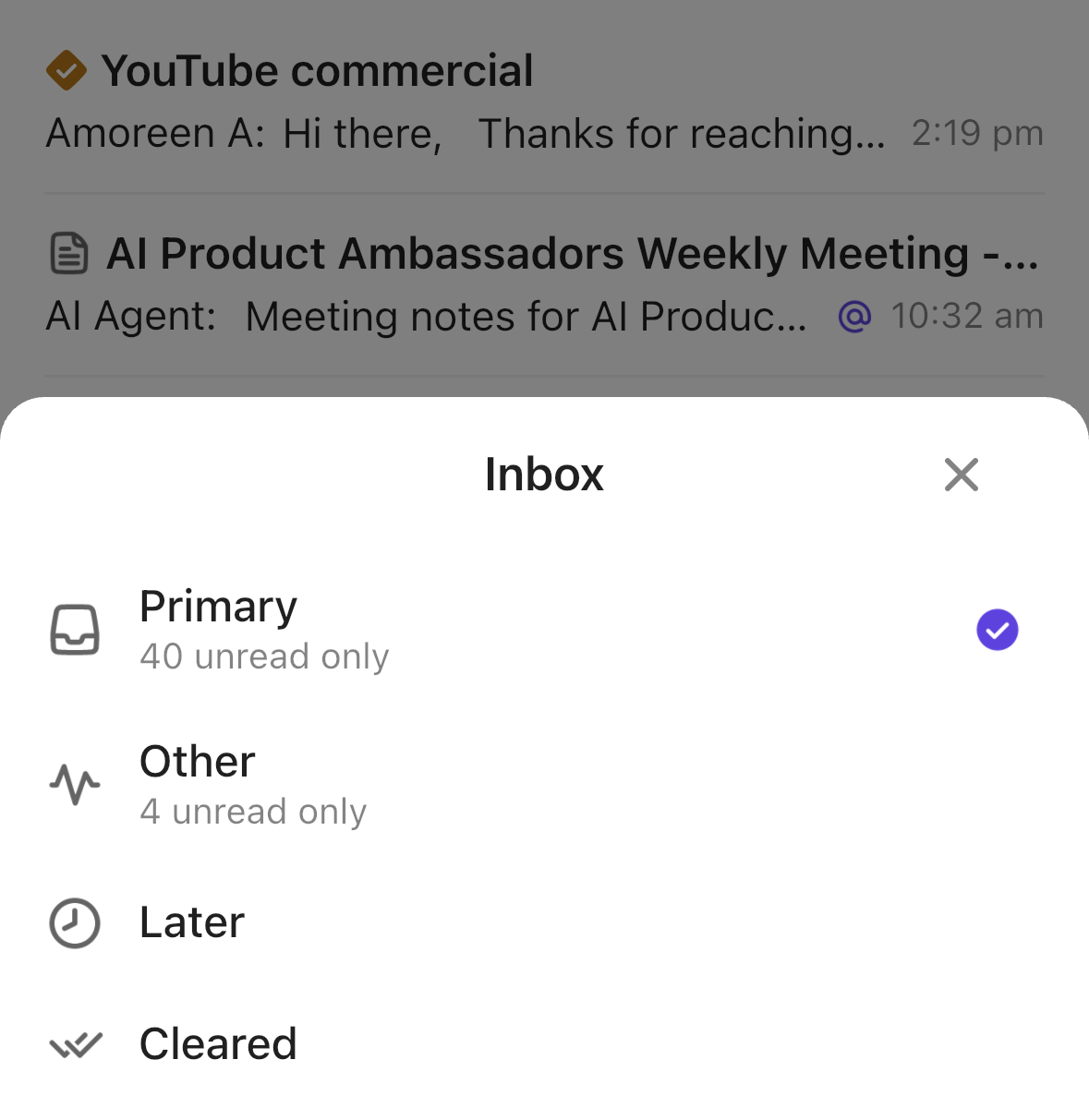Close the Inbox sheet with the X icon
Screen dimensions: 1089x1120
coord(961,474)
